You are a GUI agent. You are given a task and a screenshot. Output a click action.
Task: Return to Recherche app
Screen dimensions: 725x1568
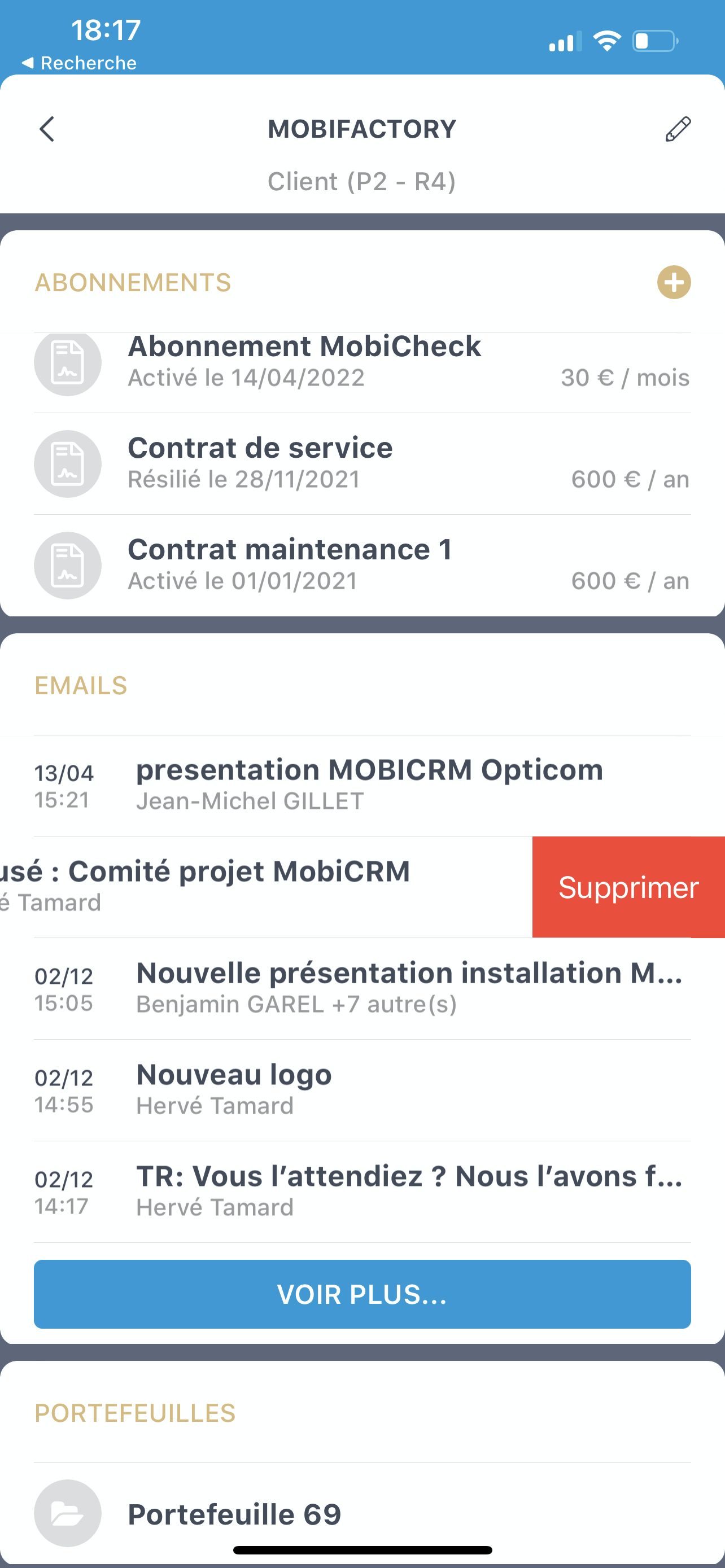(x=79, y=63)
